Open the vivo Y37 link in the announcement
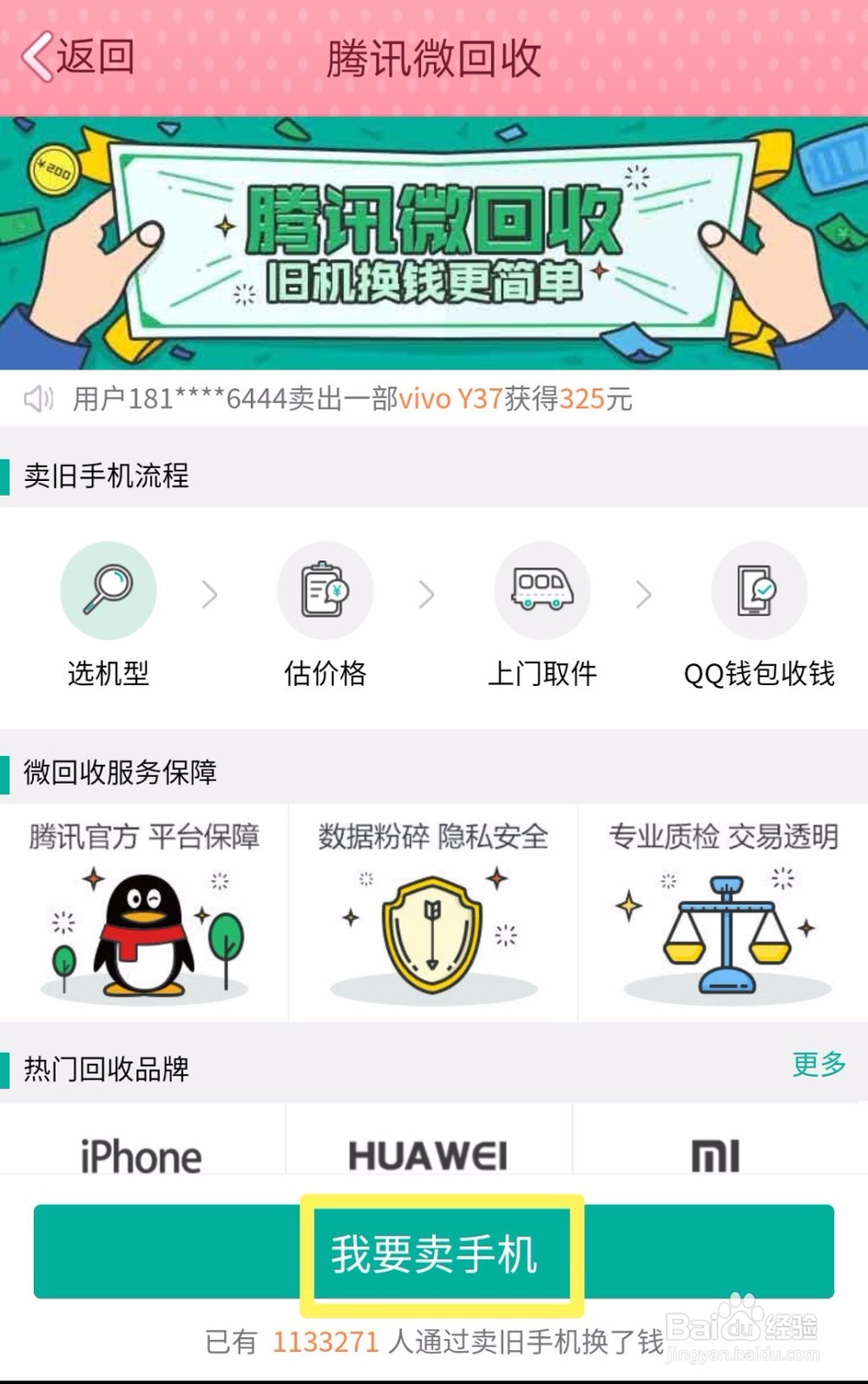The width and height of the screenshot is (868, 1384). tap(450, 400)
